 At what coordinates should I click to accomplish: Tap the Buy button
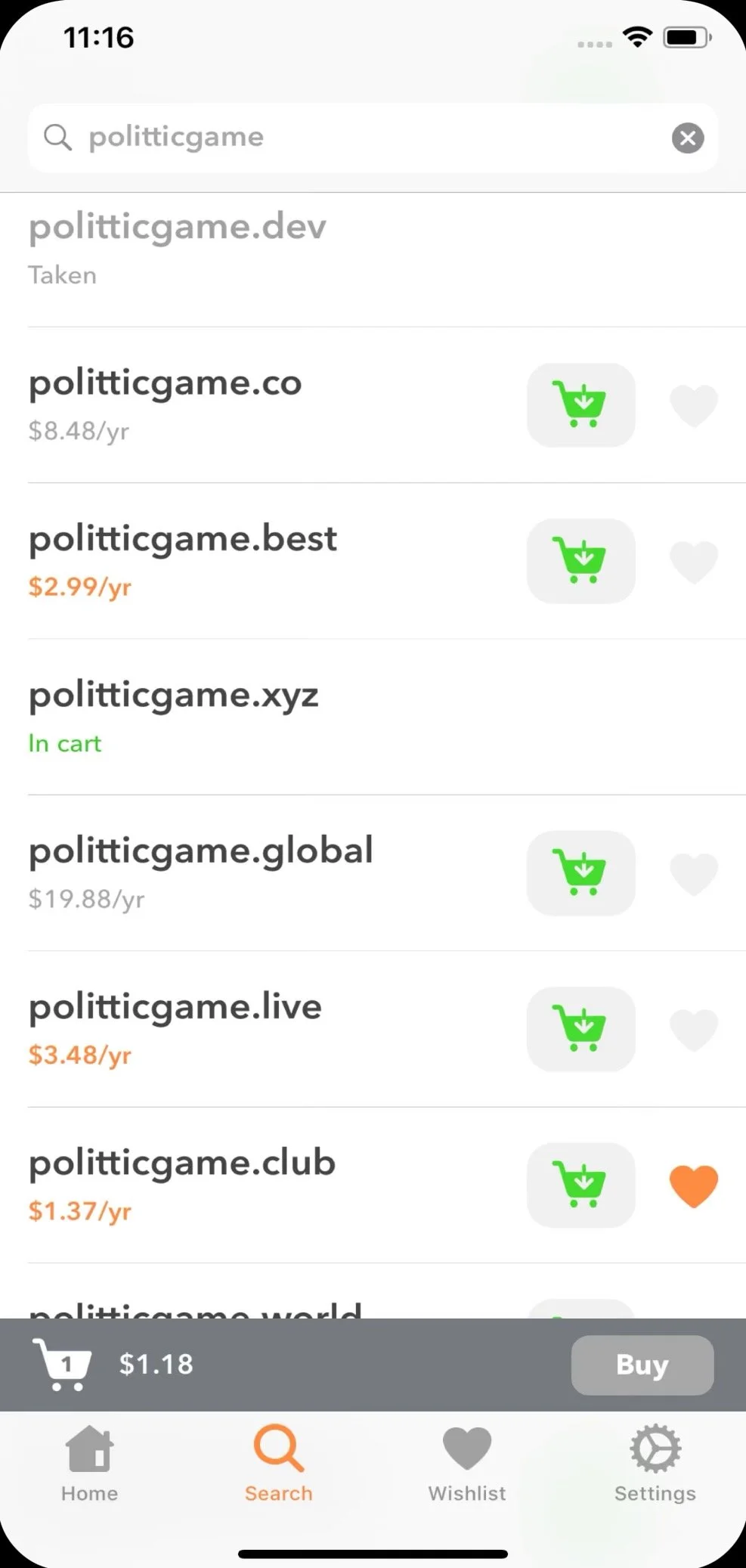pyautogui.click(x=642, y=1365)
